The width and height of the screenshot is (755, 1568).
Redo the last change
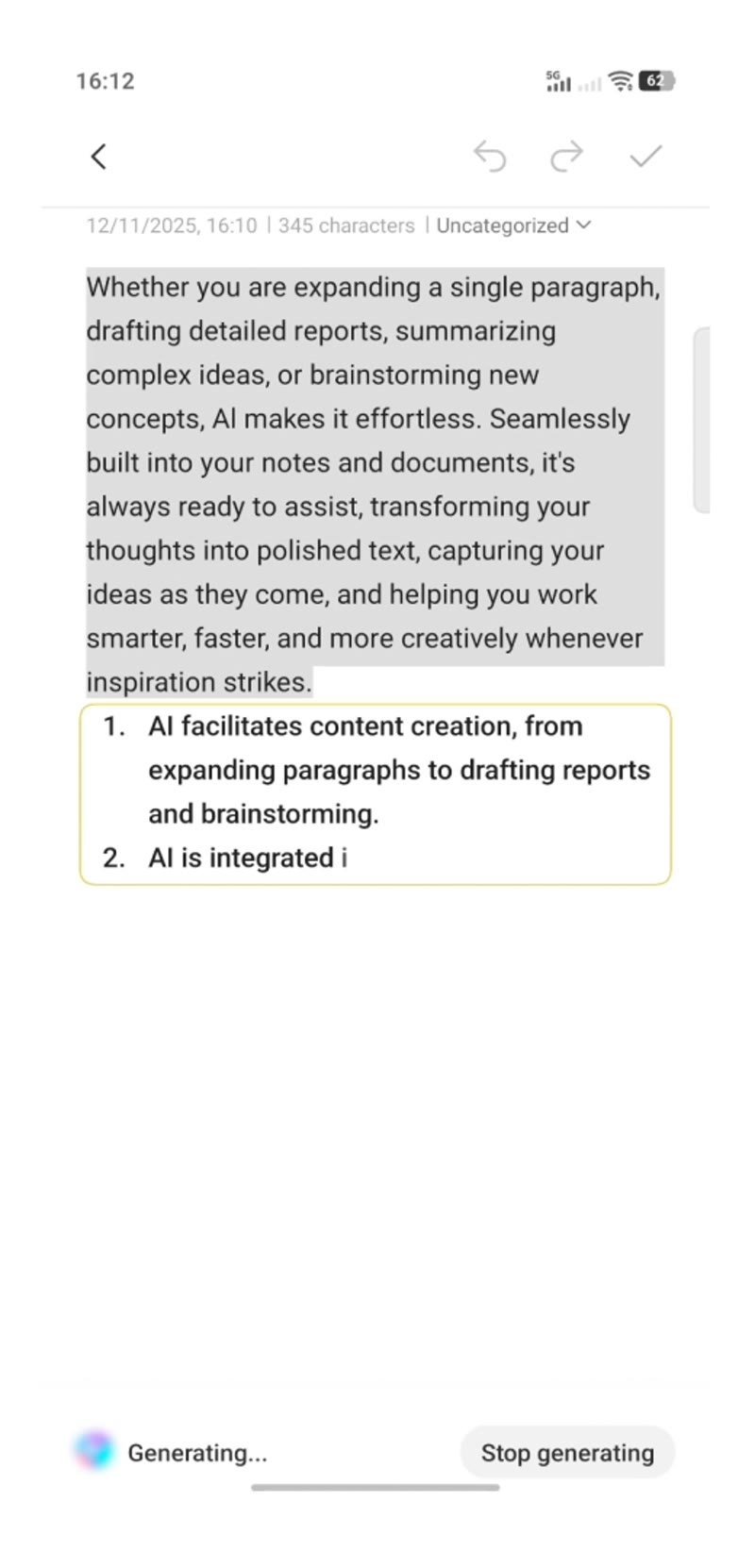coord(567,157)
